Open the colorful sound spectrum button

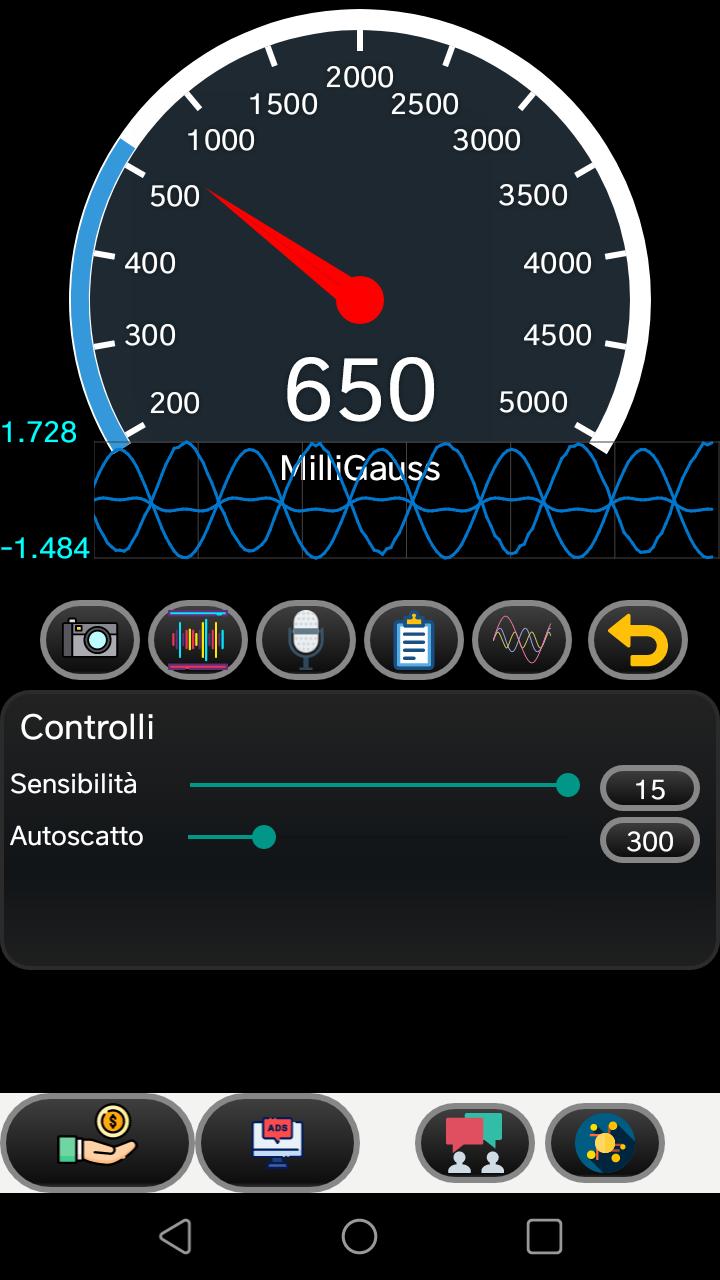click(x=198, y=639)
